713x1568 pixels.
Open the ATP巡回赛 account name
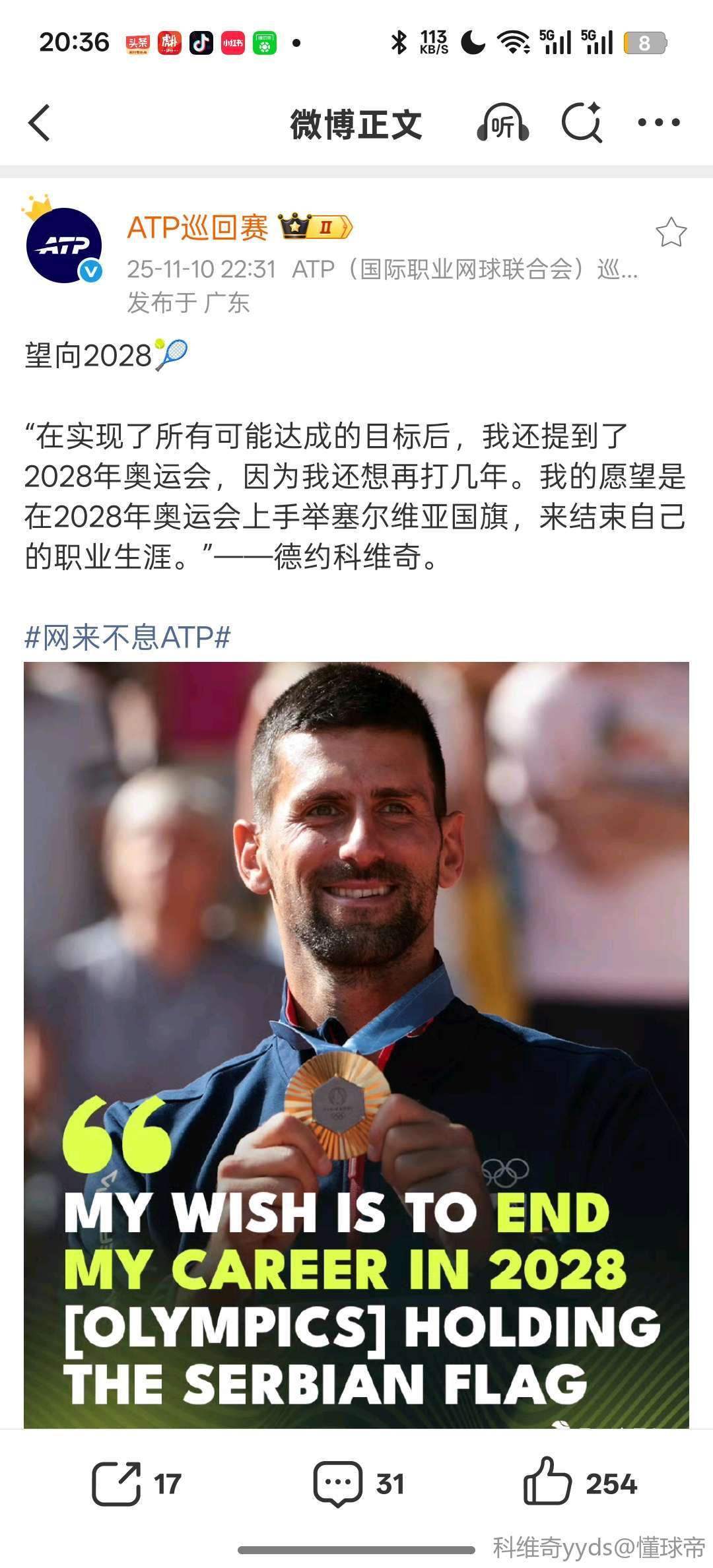[x=197, y=228]
